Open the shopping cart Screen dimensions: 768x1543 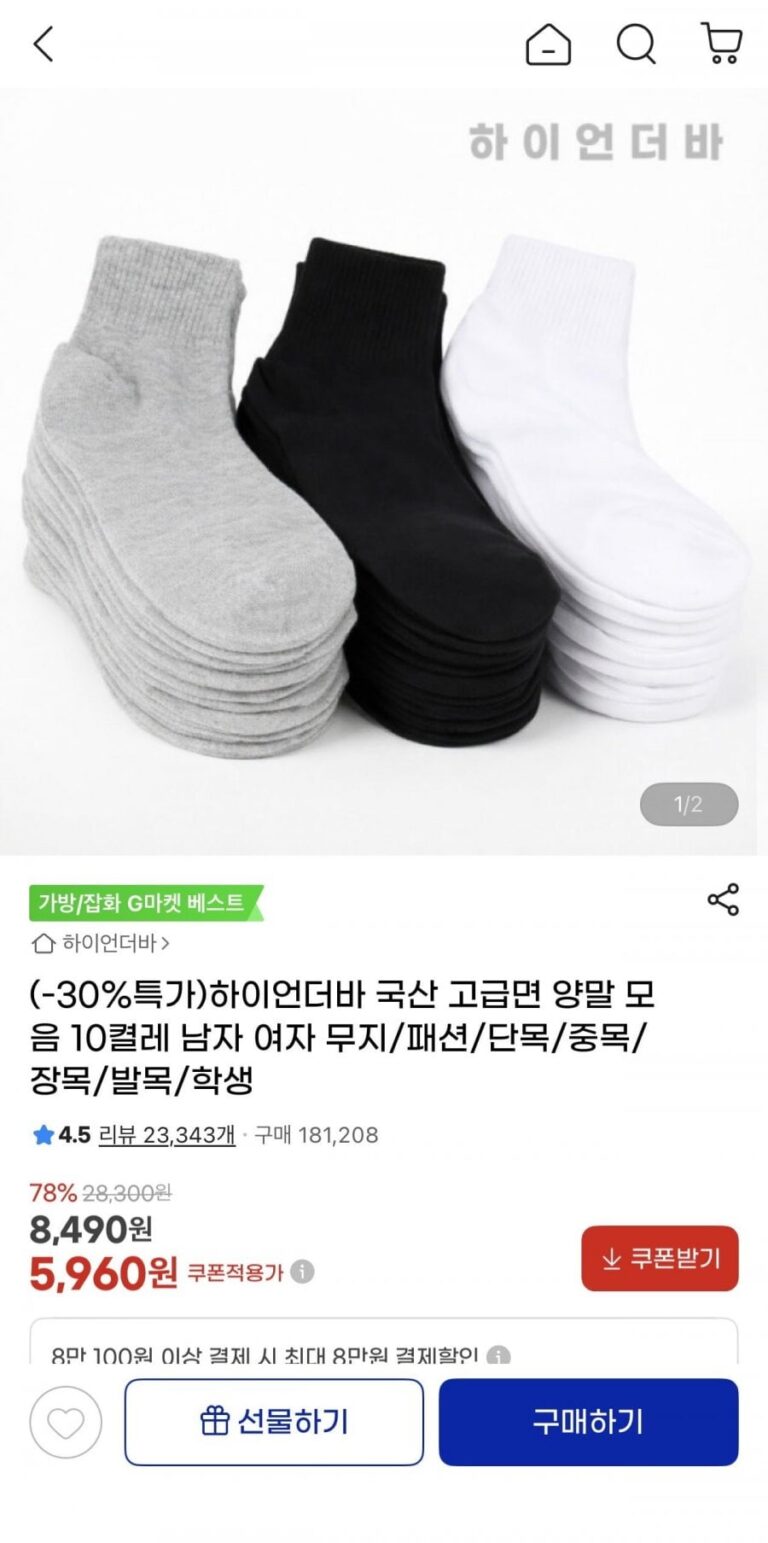point(721,45)
